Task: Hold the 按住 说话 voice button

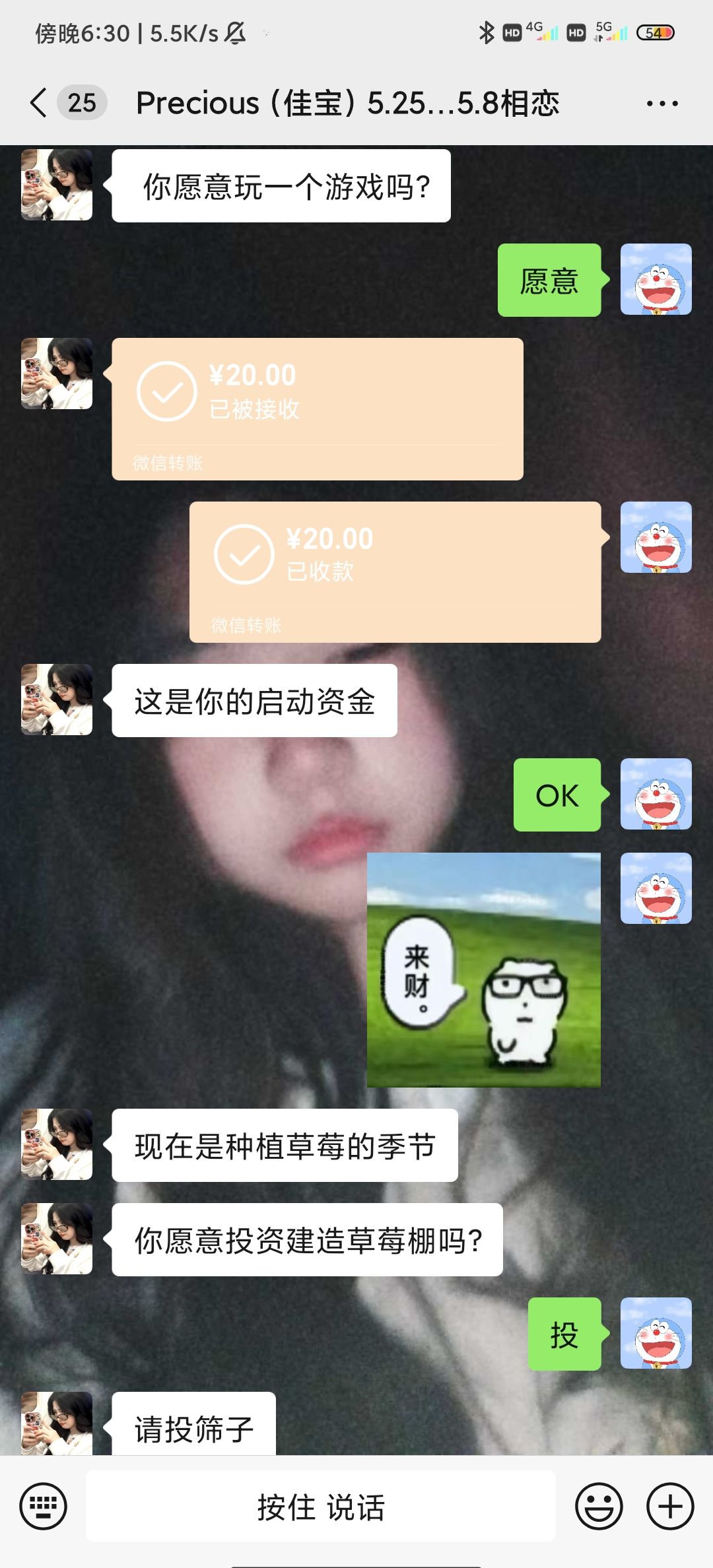Action: (x=321, y=1507)
